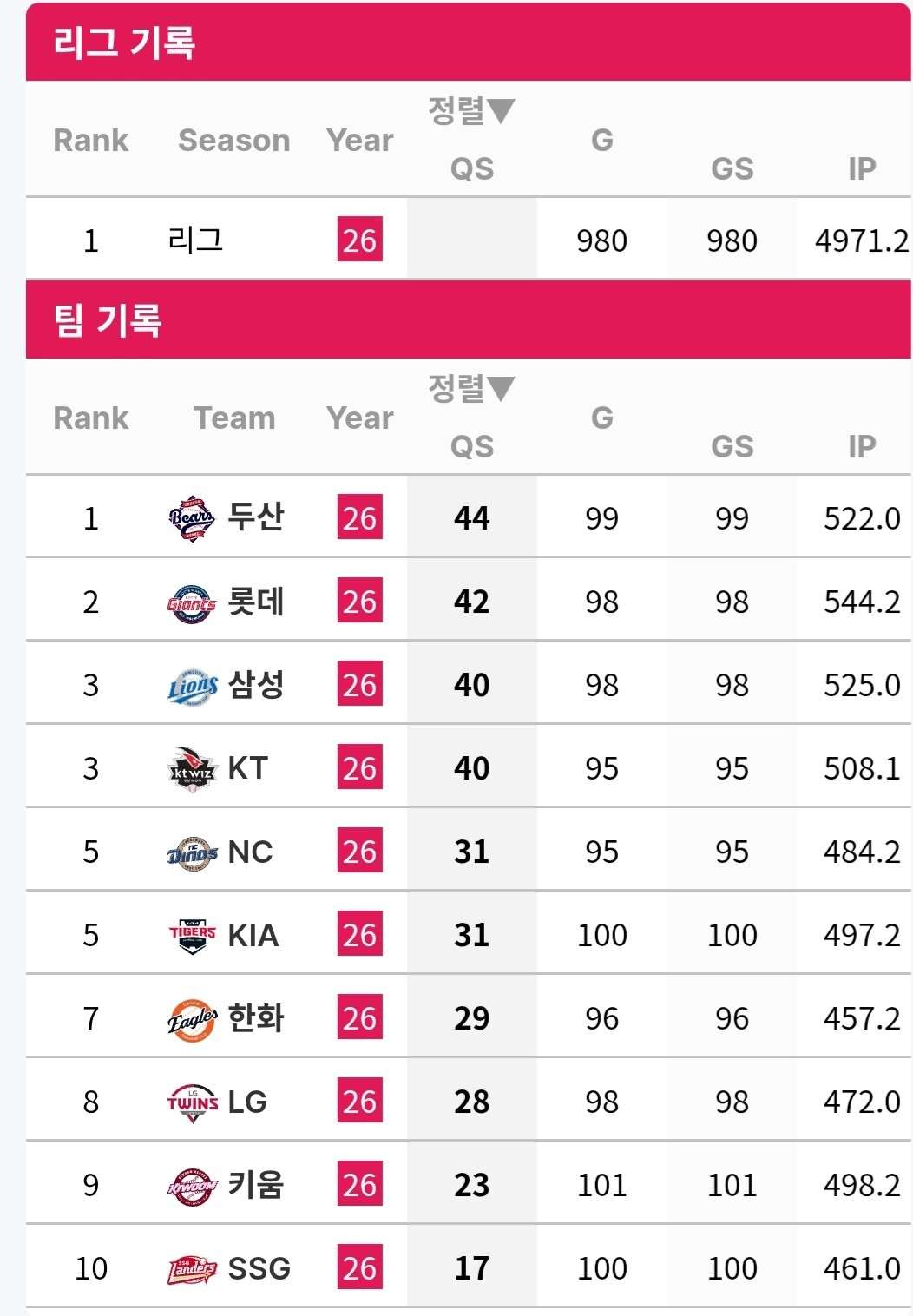Tap the 26 year badge in league row
Viewport: 913px width, 1316px height.
tap(359, 240)
